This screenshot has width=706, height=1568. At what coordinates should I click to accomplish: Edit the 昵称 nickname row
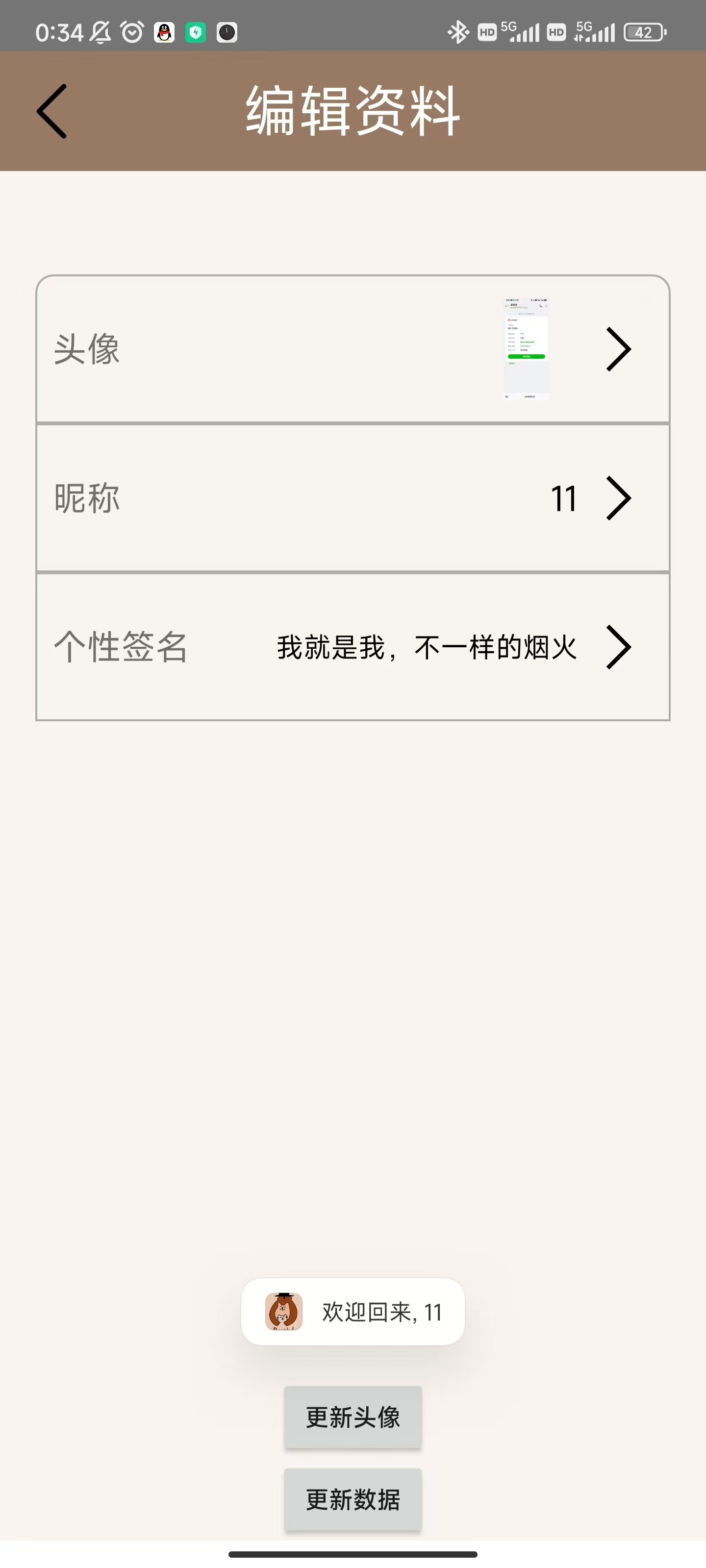coord(353,498)
